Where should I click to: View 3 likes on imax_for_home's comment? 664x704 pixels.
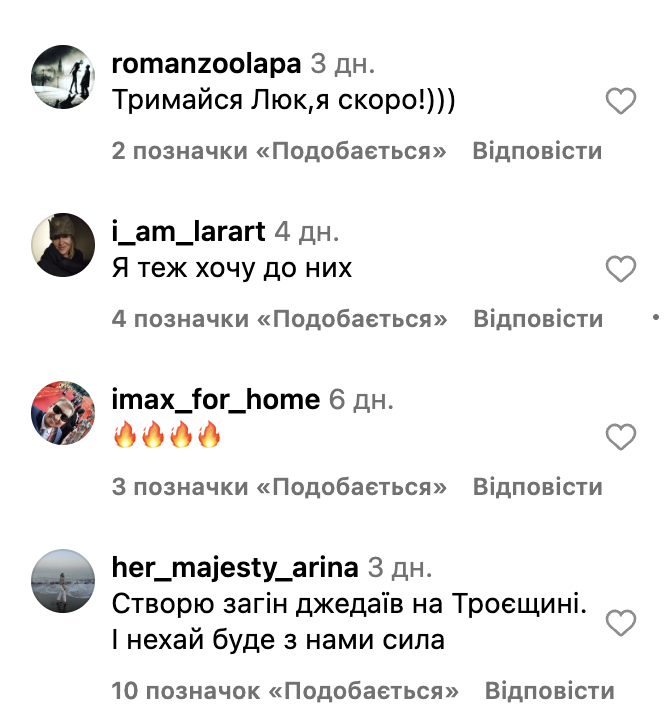click(x=279, y=488)
